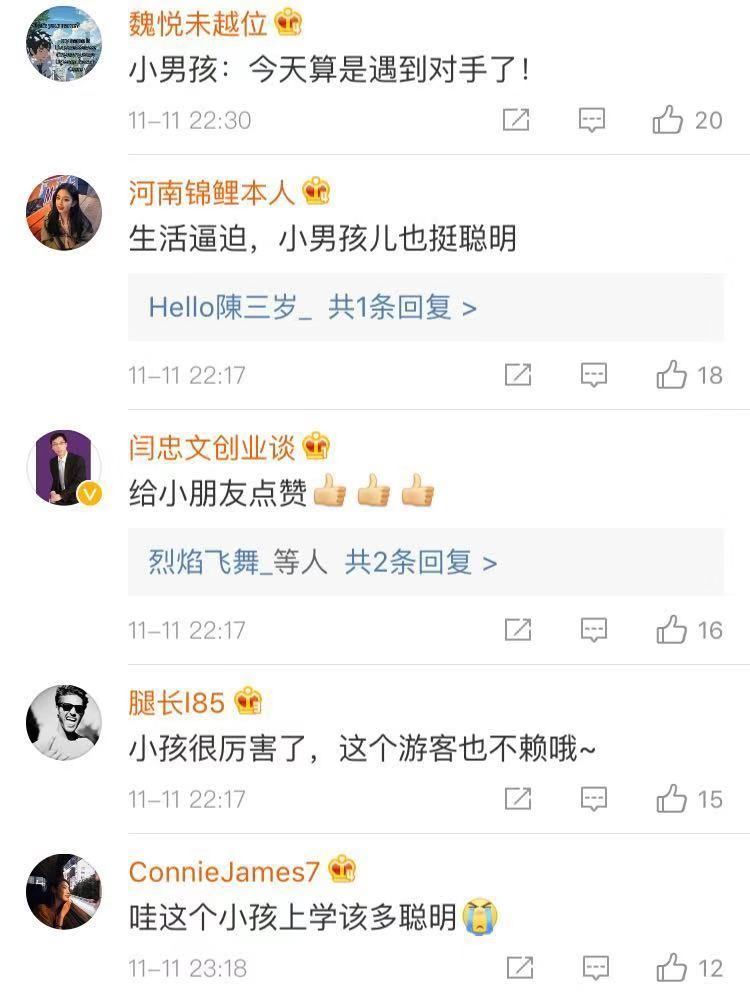Reply to 河南锦鲤本人's comment
This screenshot has width=750, height=995.
tap(594, 375)
